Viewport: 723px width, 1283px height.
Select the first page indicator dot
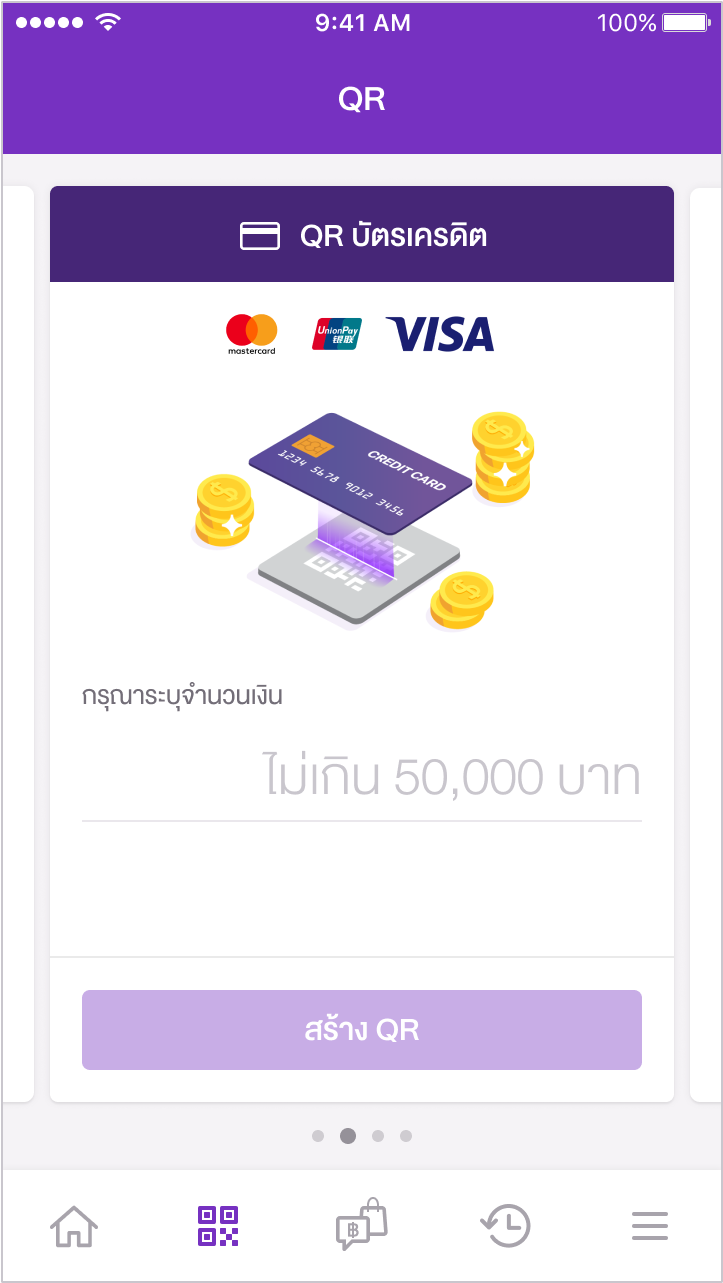318,1136
